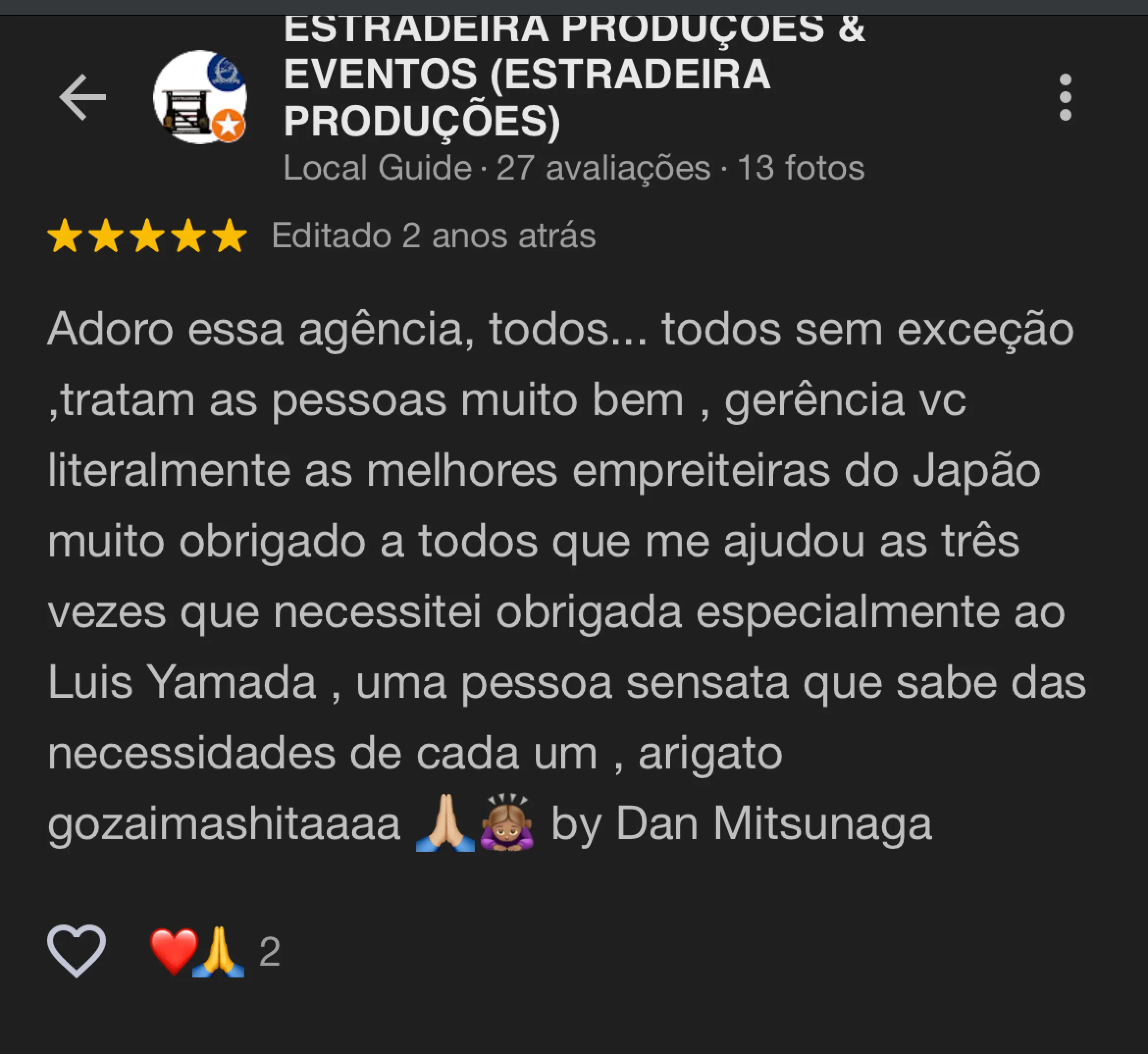Open the three-dot overflow menu
Image resolution: width=1148 pixels, height=1054 pixels.
(1065, 98)
